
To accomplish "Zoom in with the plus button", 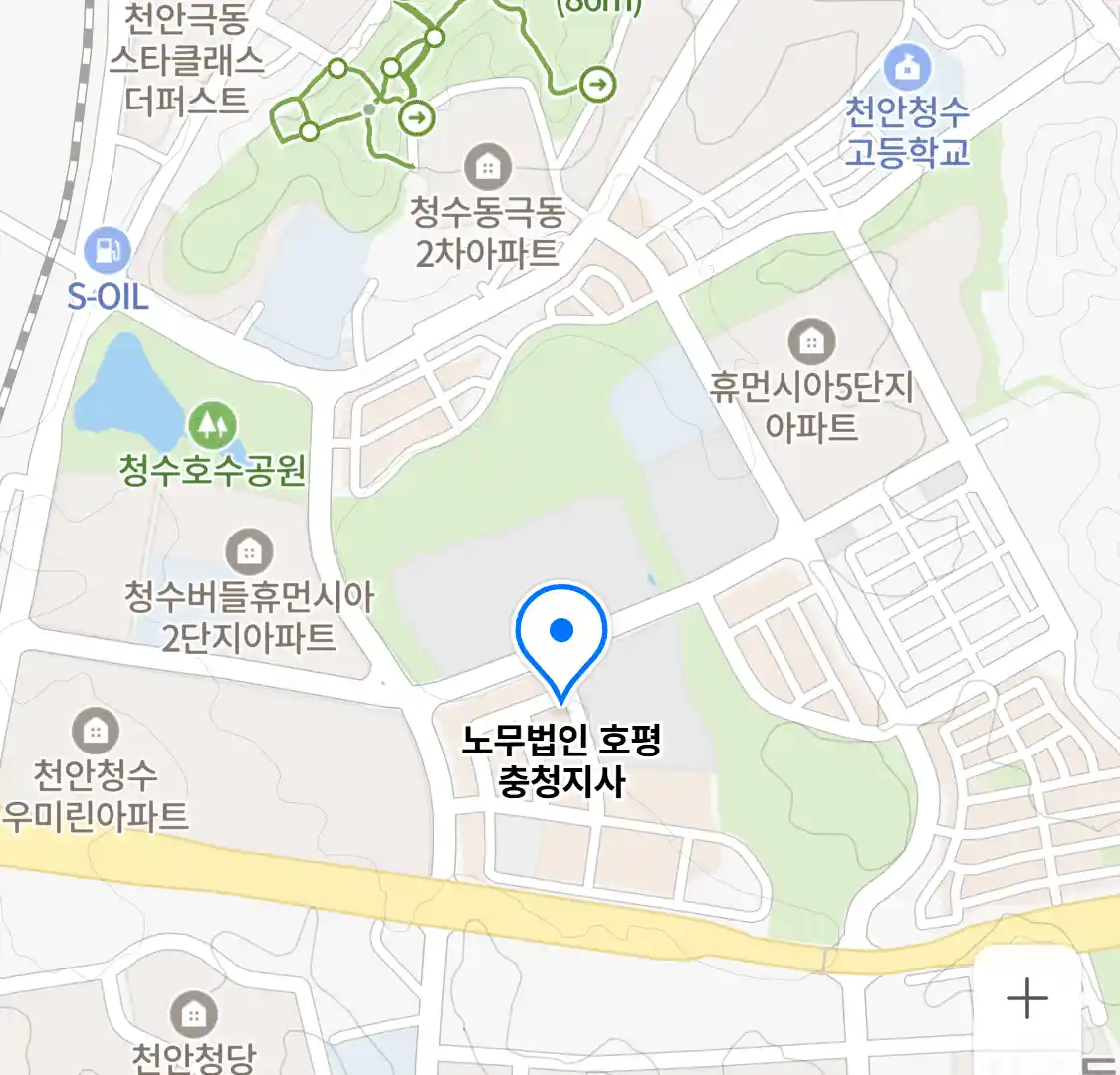I will (x=1026, y=998).
